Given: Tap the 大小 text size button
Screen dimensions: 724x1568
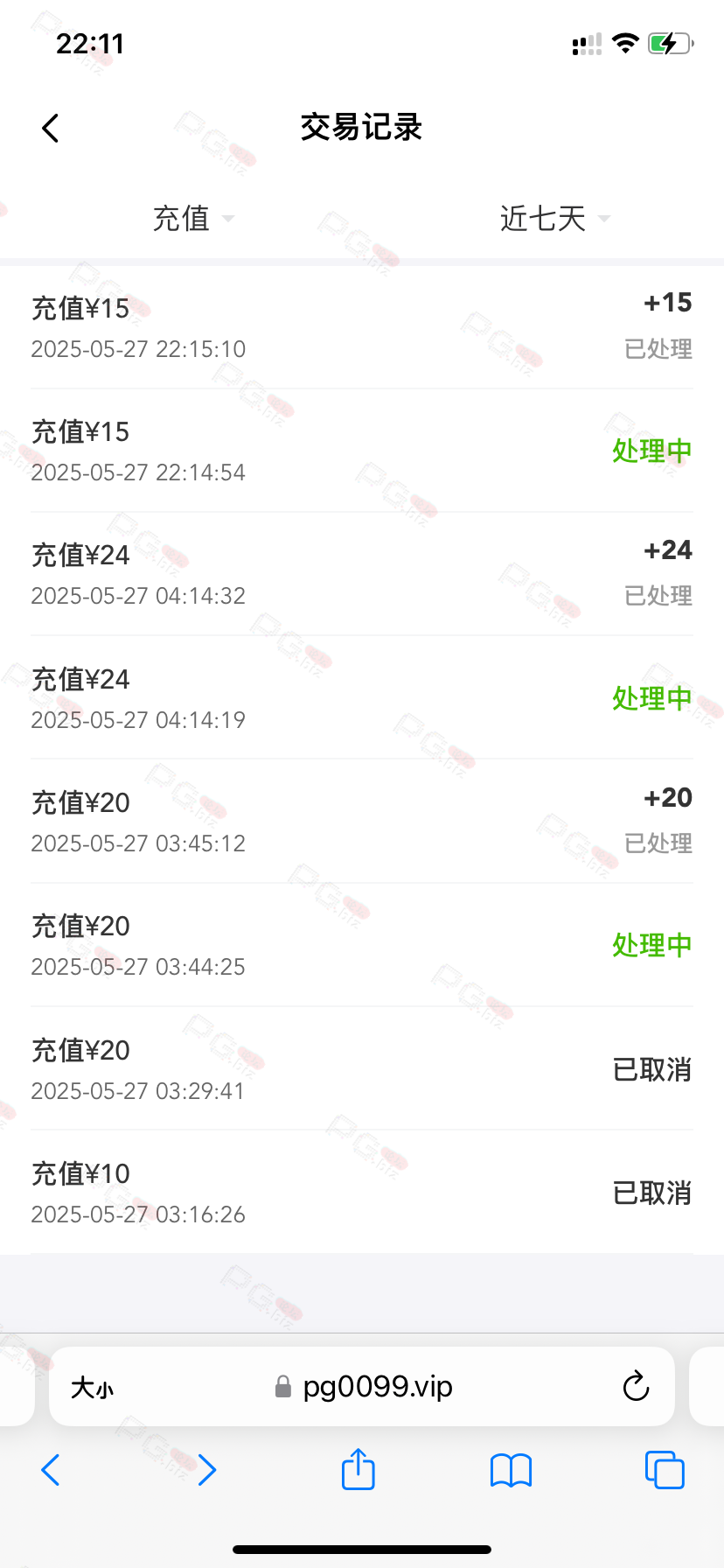Looking at the screenshot, I should 92,1387.
